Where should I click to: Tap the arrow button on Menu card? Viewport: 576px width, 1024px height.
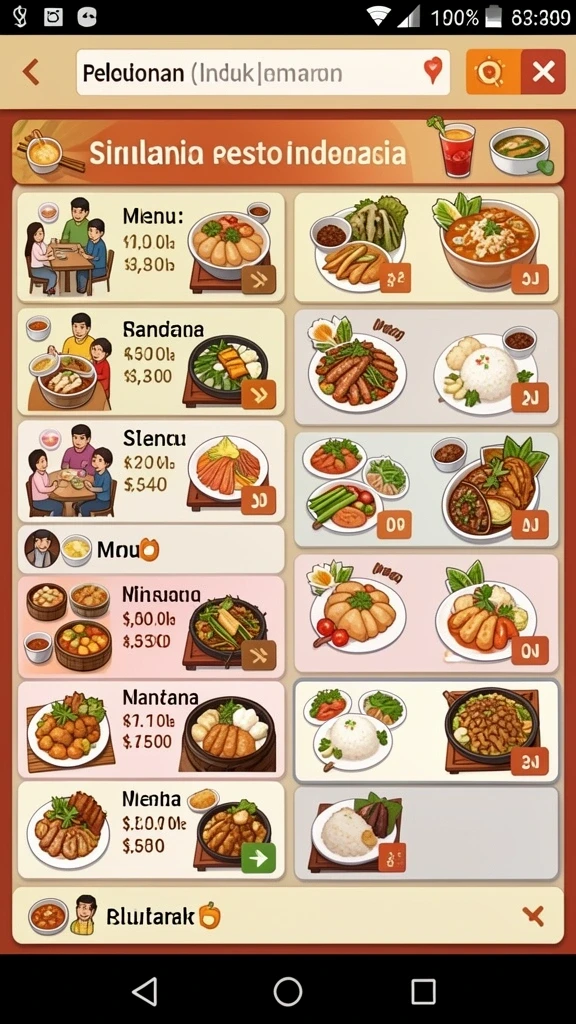[x=258, y=280]
